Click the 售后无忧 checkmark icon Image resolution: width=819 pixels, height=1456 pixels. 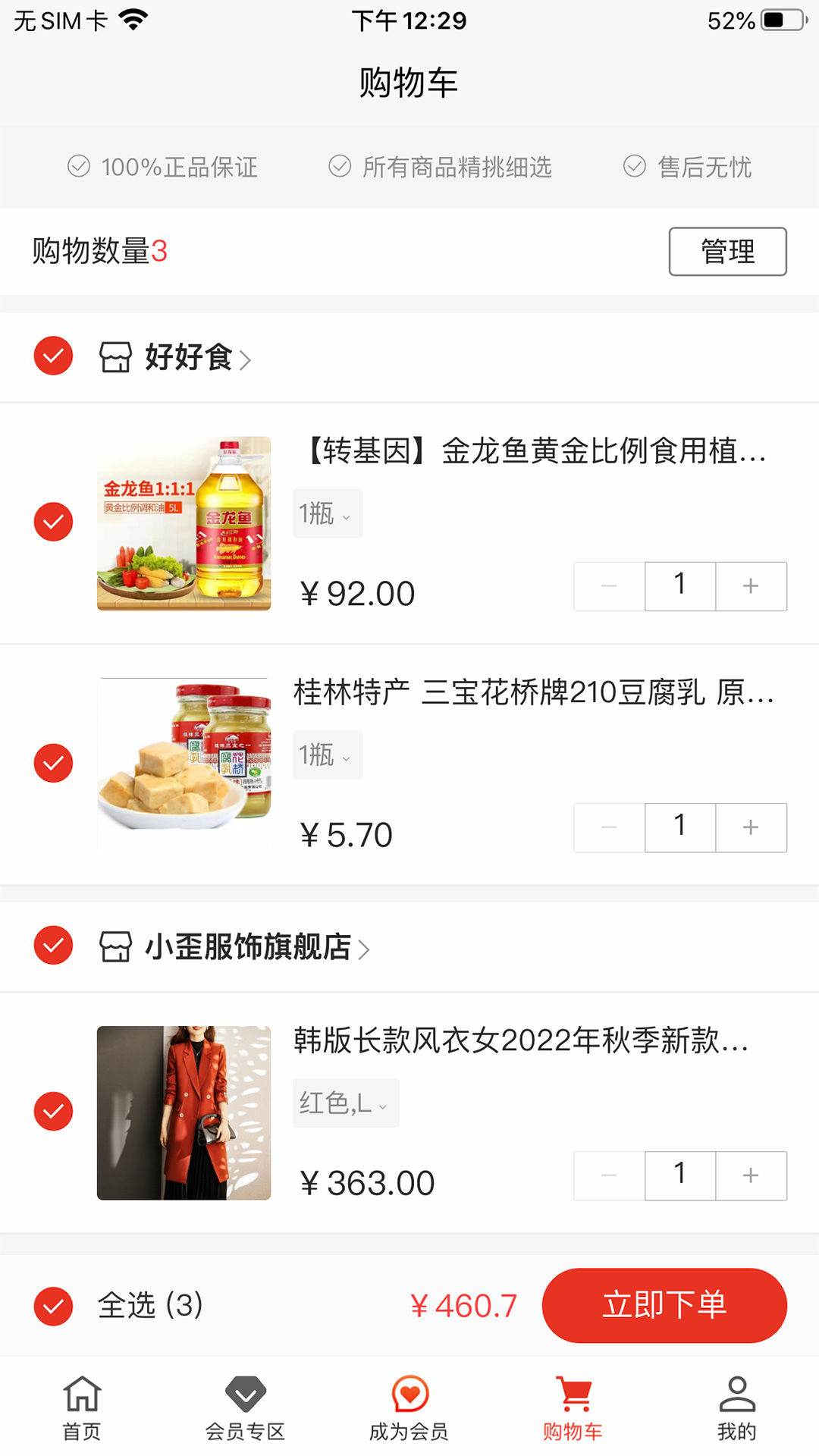[x=635, y=166]
